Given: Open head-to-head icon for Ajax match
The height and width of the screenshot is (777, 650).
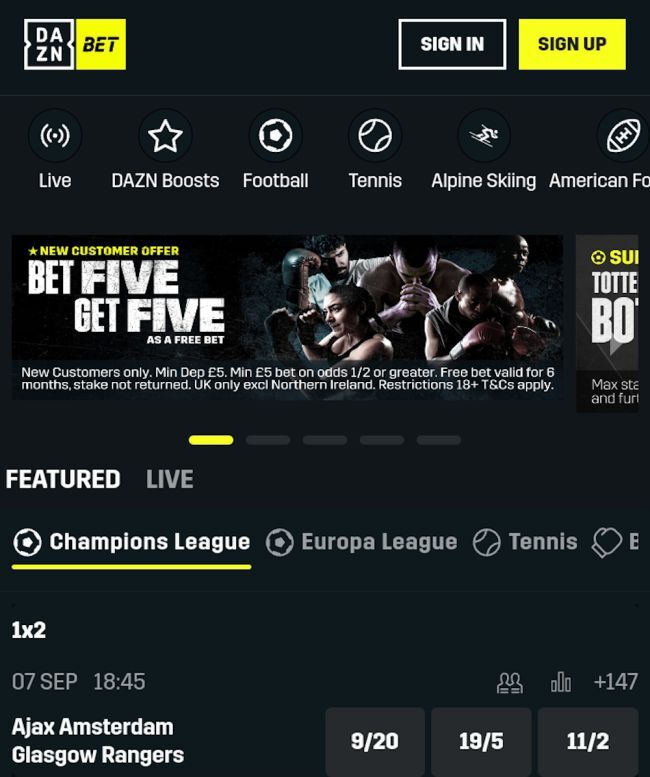Looking at the screenshot, I should coord(510,682).
